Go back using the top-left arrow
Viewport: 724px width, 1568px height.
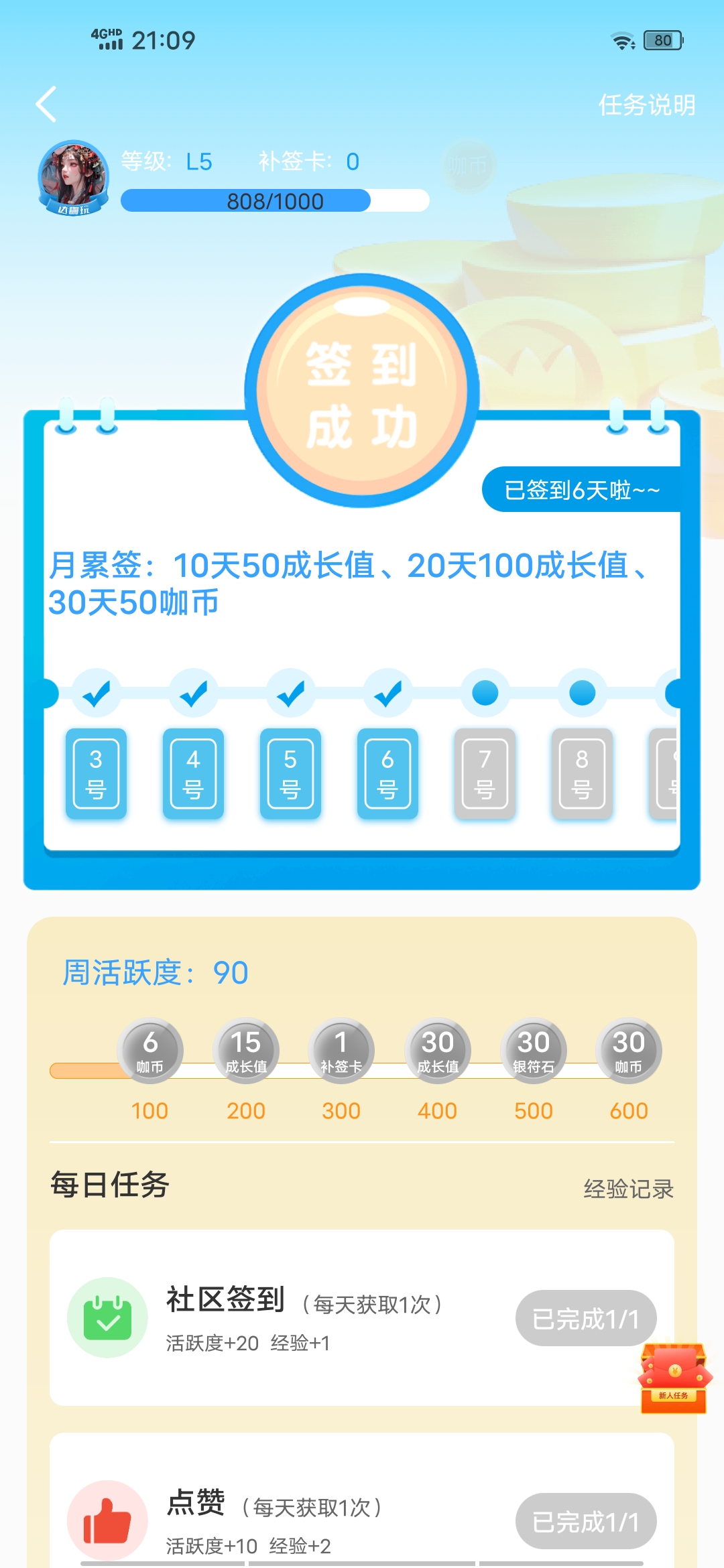tap(46, 105)
